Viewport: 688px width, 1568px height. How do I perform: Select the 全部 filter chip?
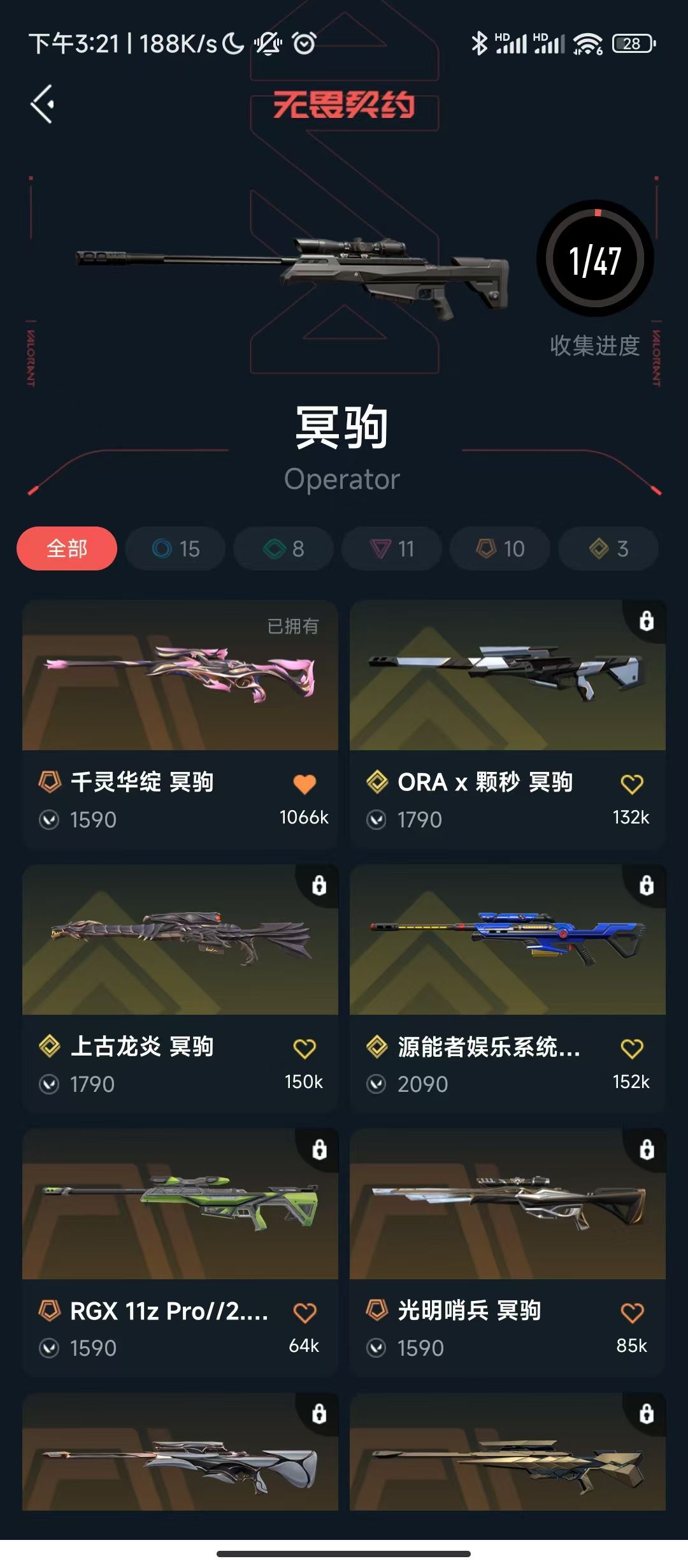pyautogui.click(x=67, y=548)
